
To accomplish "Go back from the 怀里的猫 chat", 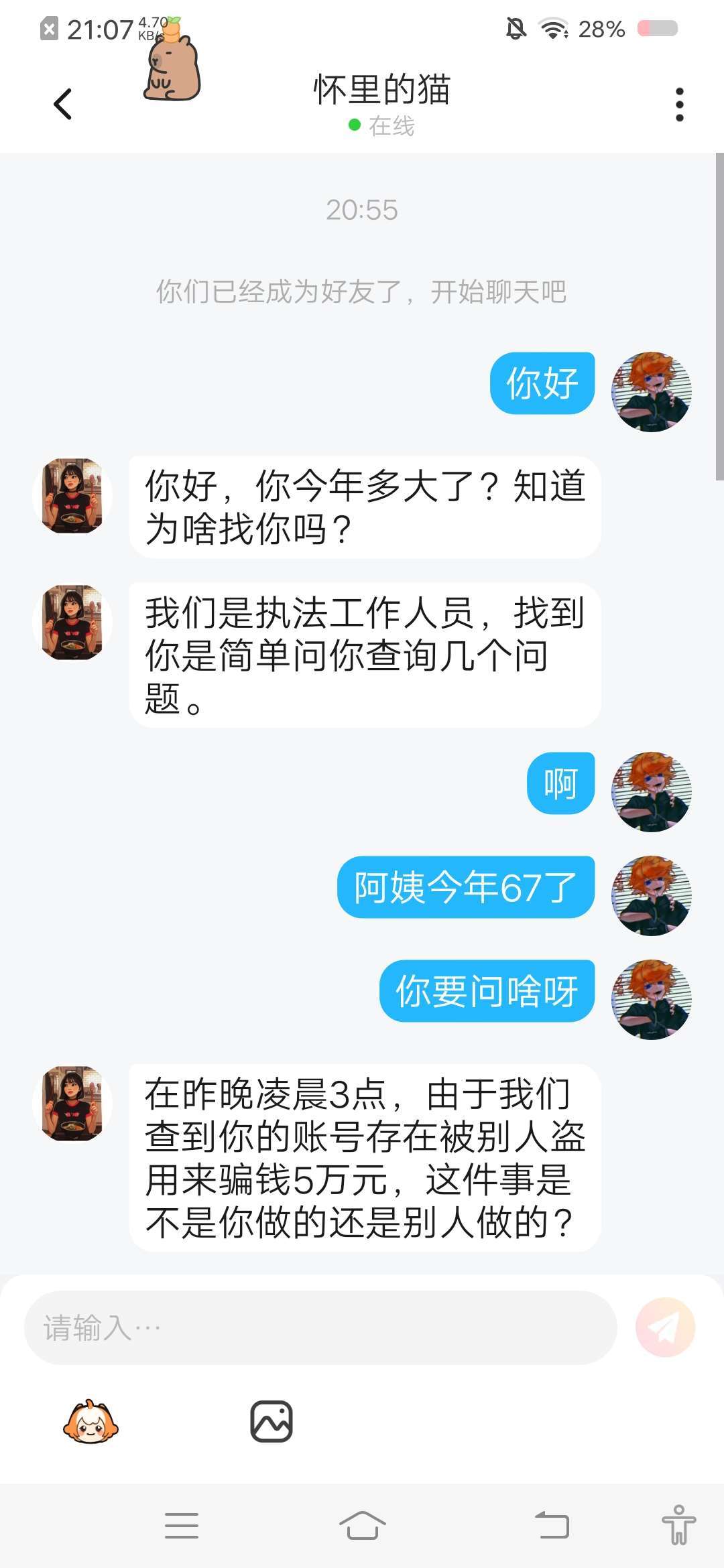I will point(63,105).
